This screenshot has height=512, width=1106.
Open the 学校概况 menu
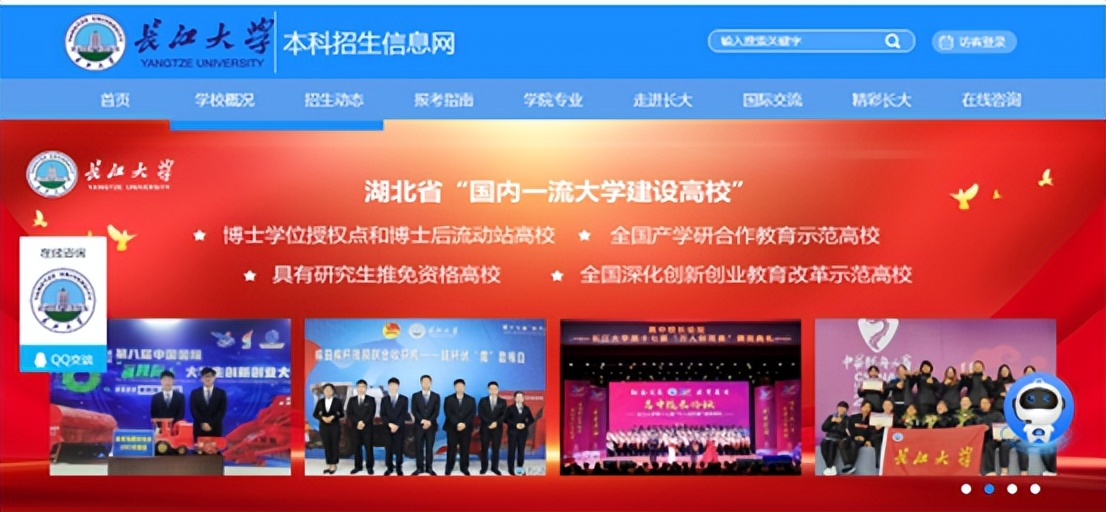point(224,100)
